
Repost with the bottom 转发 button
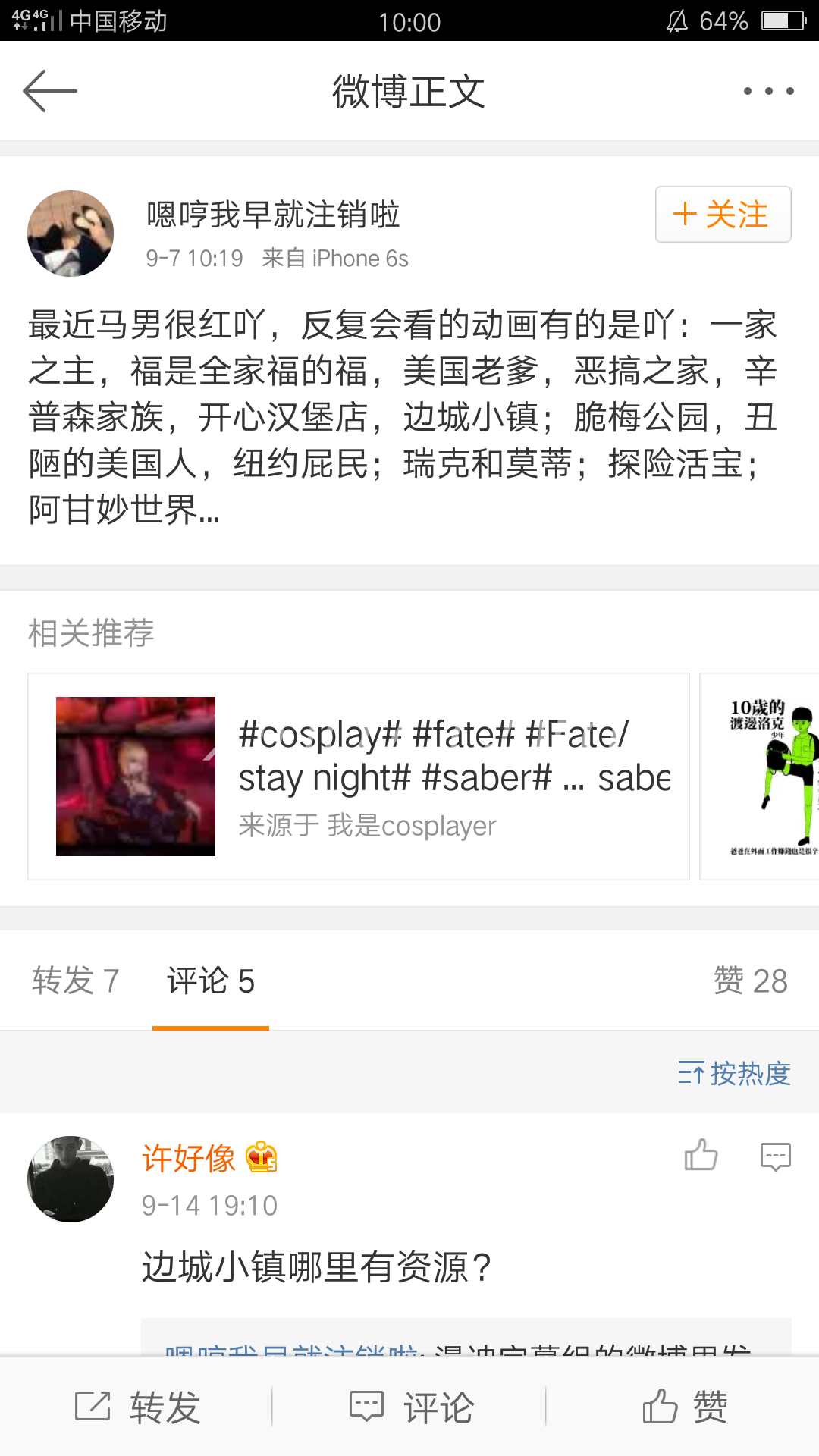pos(136,1407)
